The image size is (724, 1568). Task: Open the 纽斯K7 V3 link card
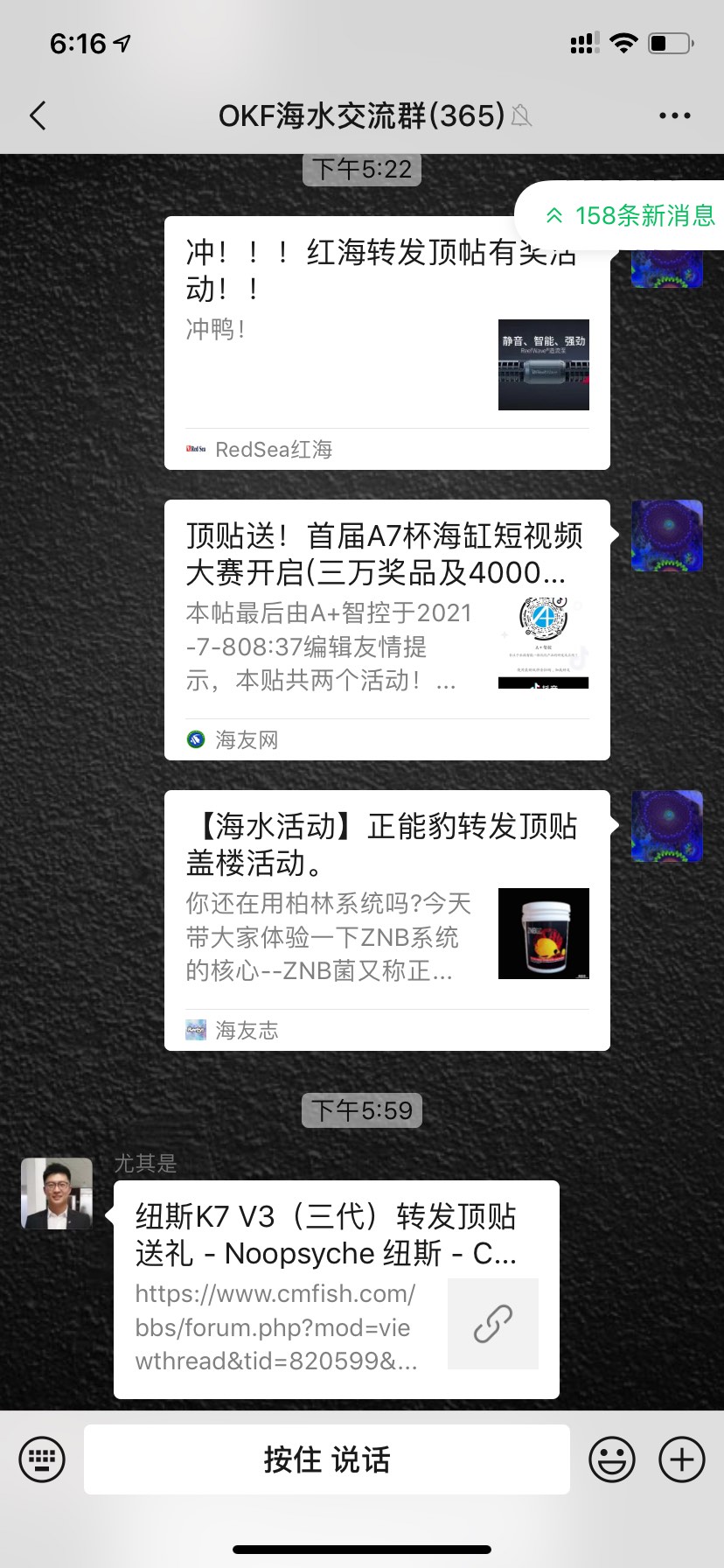[x=336, y=1288]
